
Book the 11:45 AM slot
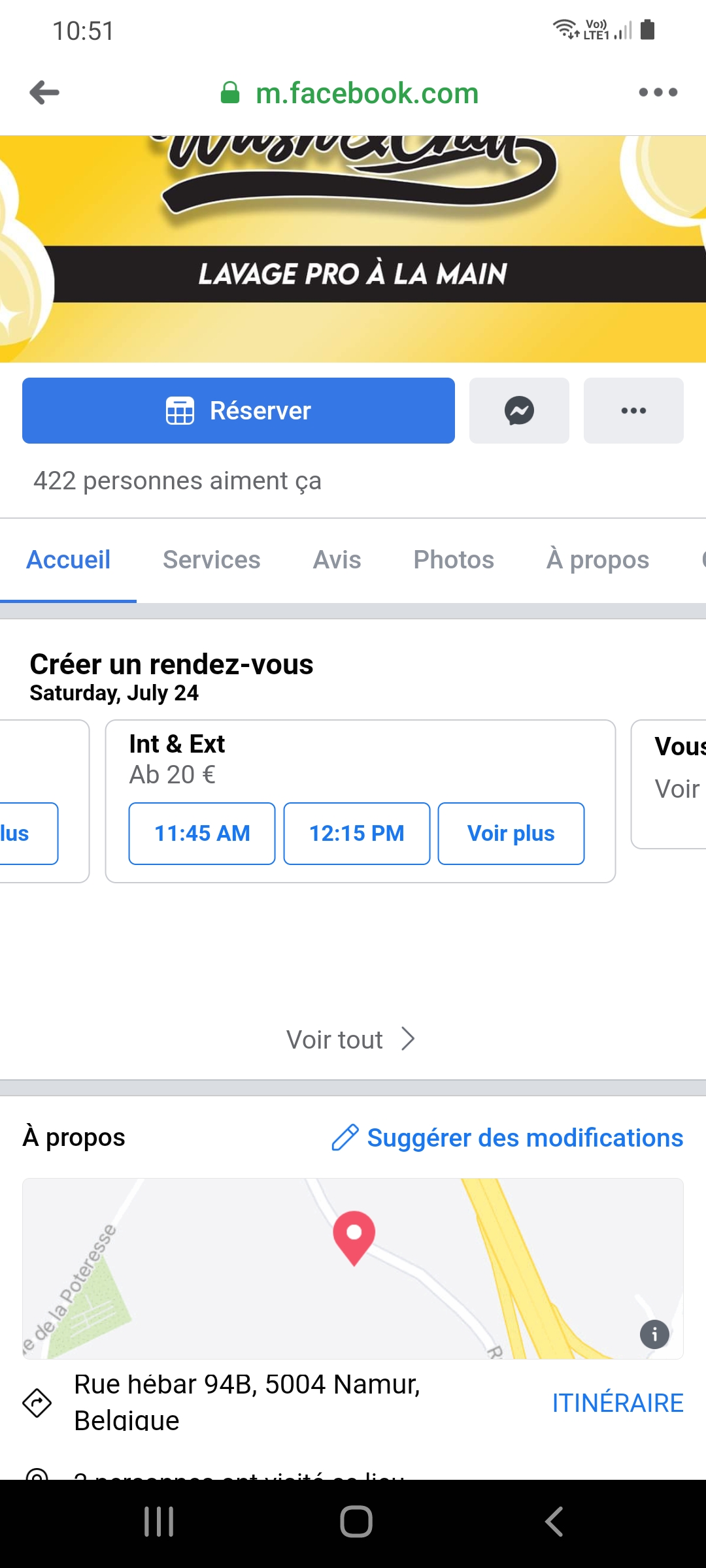[202, 834]
